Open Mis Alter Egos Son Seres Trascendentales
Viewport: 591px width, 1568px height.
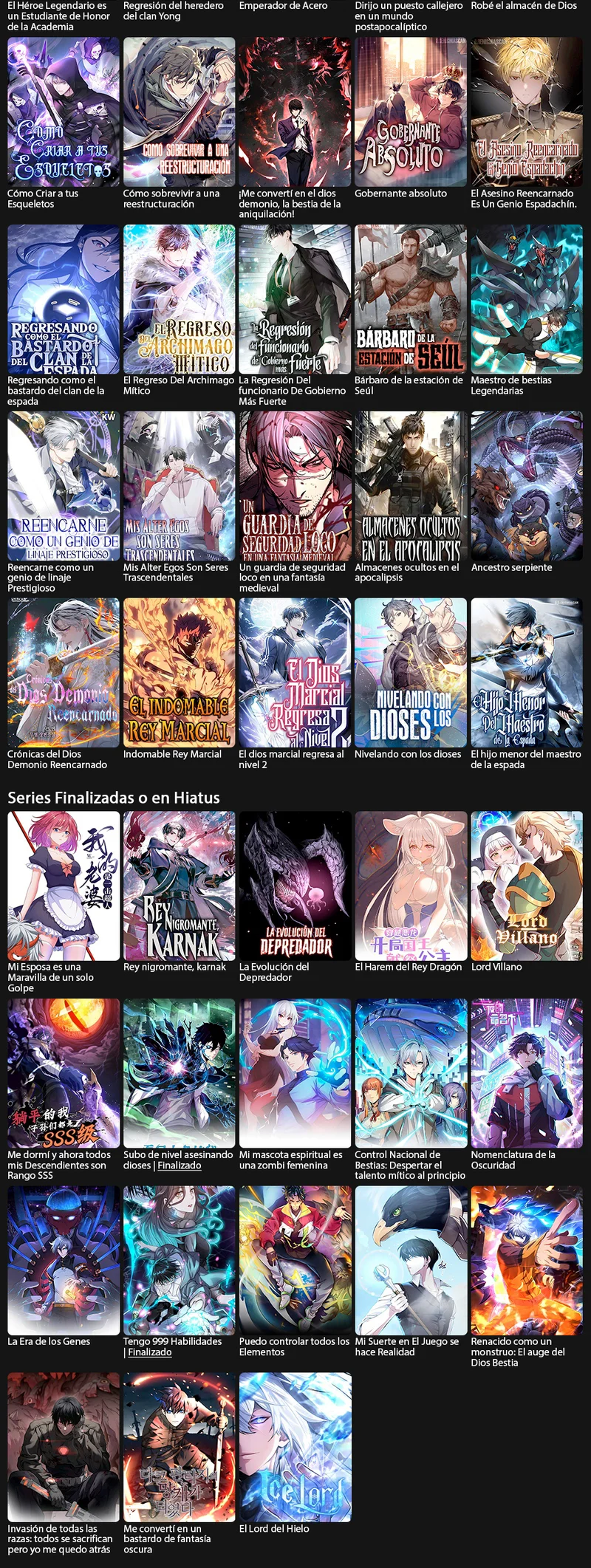click(x=180, y=485)
